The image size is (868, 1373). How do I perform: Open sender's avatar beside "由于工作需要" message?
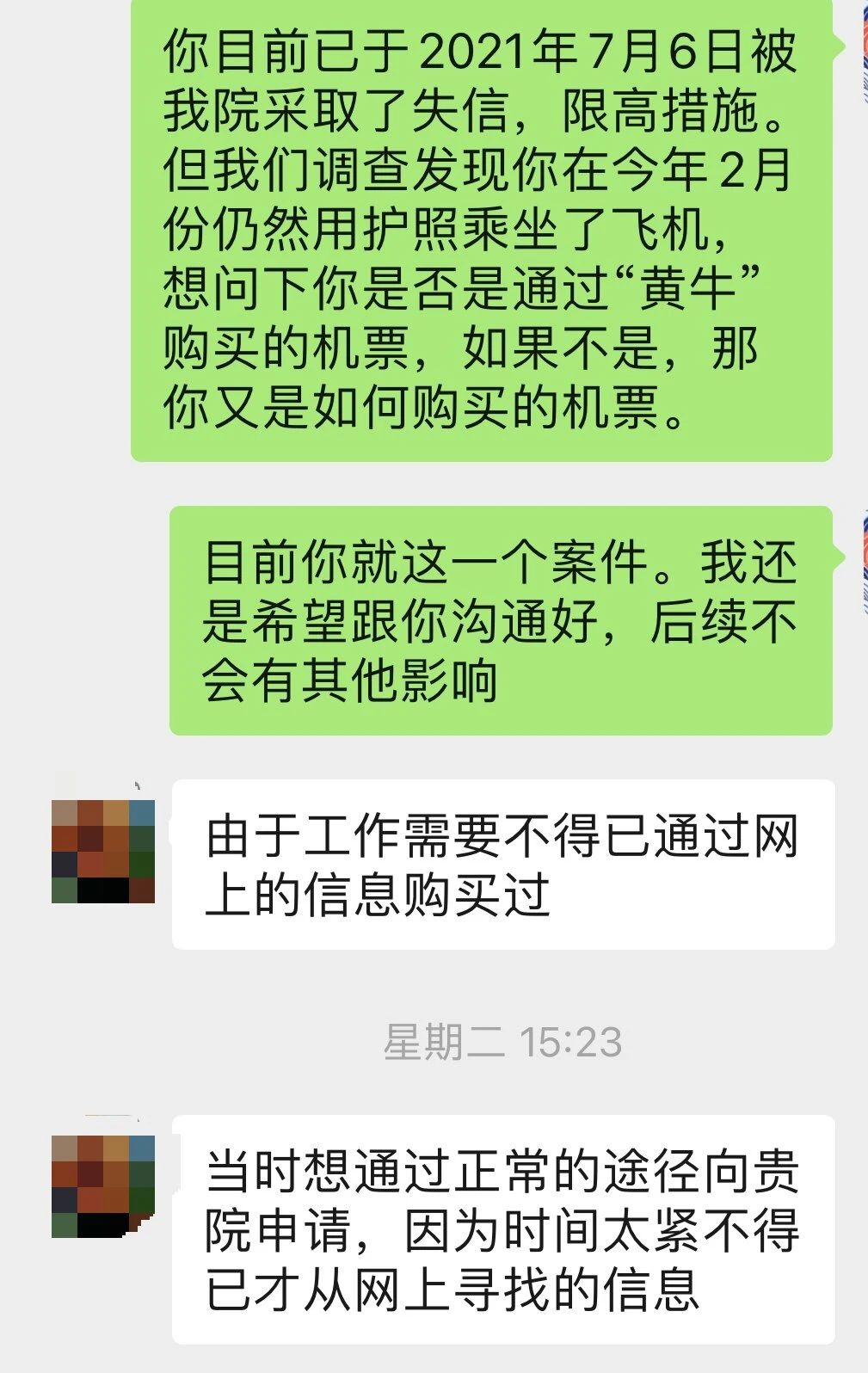103,851
